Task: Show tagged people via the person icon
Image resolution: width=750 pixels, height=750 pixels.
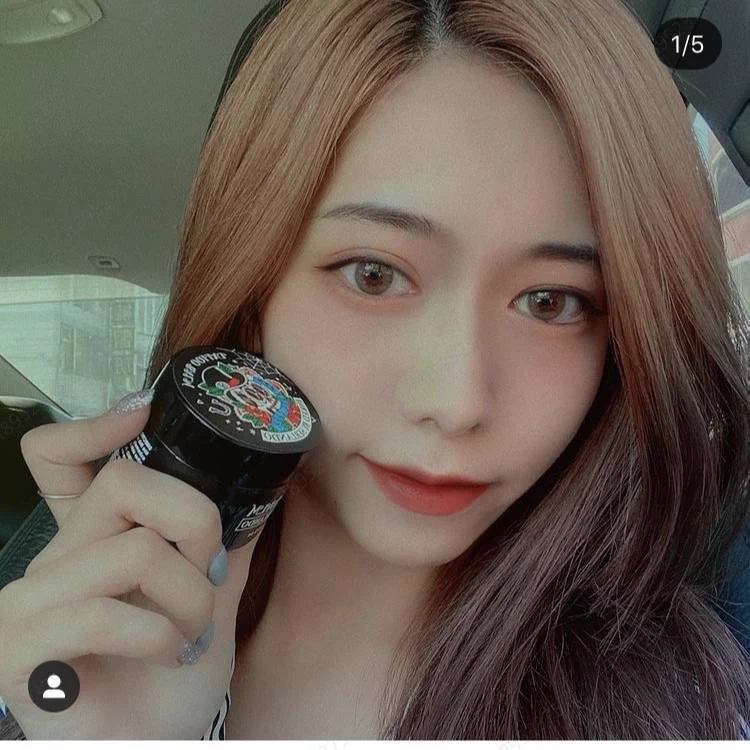Action: coord(54,686)
